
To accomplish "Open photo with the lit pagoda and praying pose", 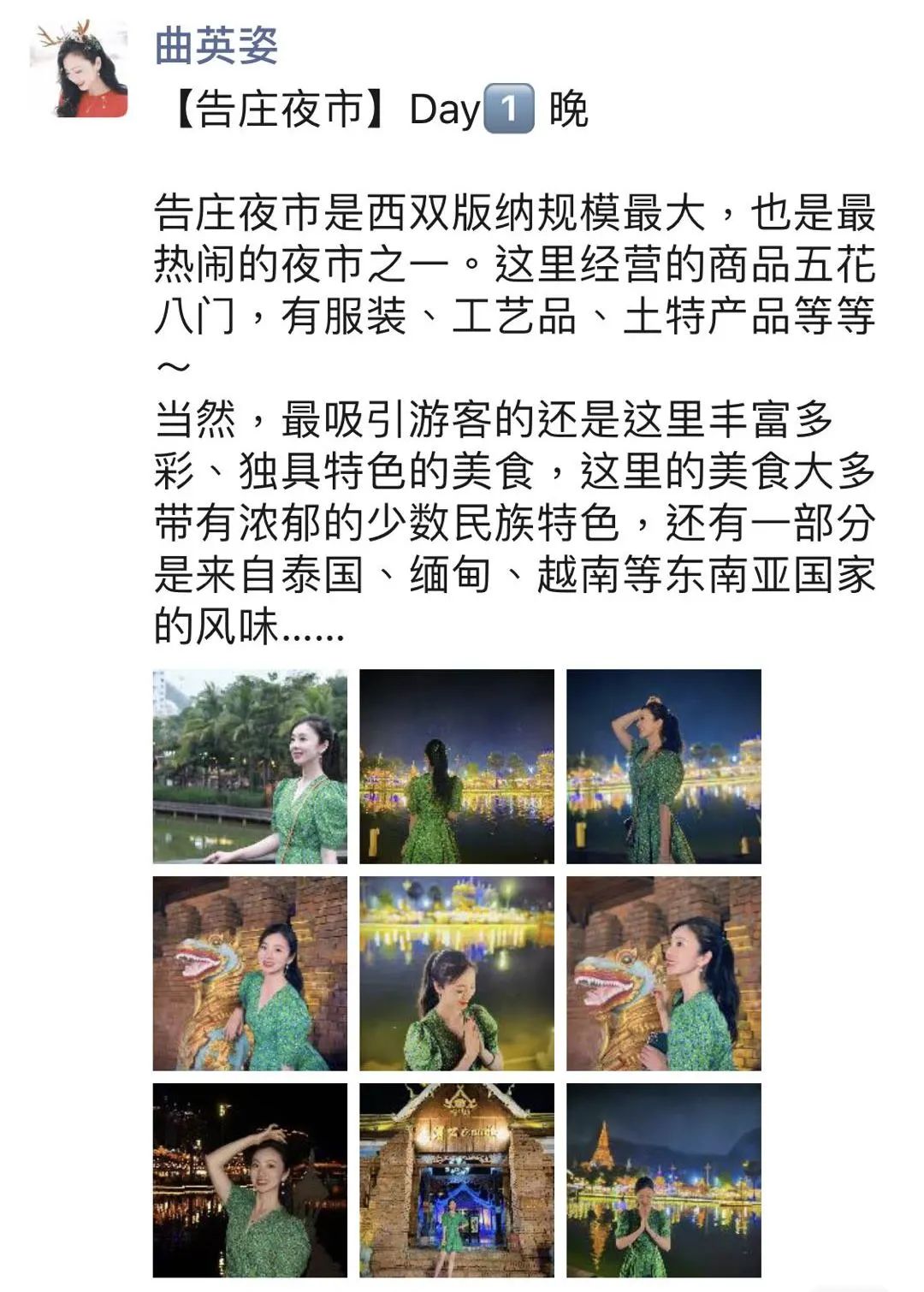I will coord(663,1180).
